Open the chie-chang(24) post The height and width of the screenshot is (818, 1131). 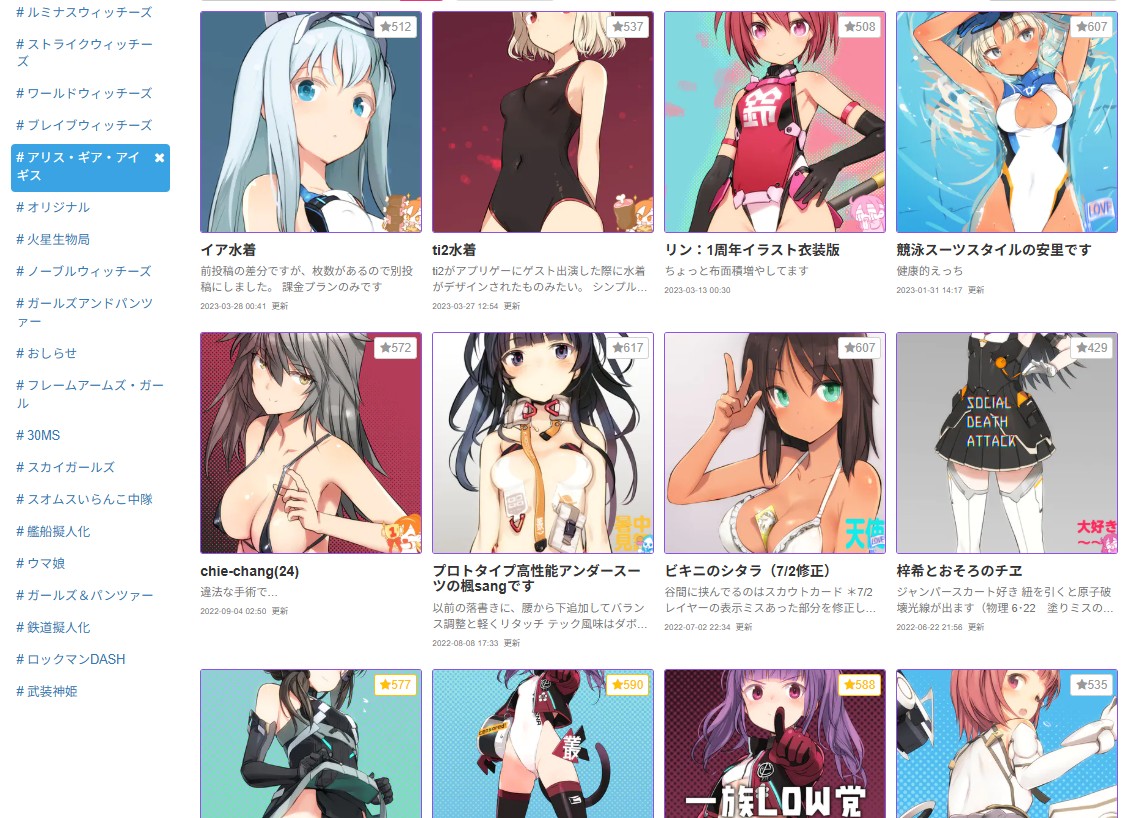250,571
